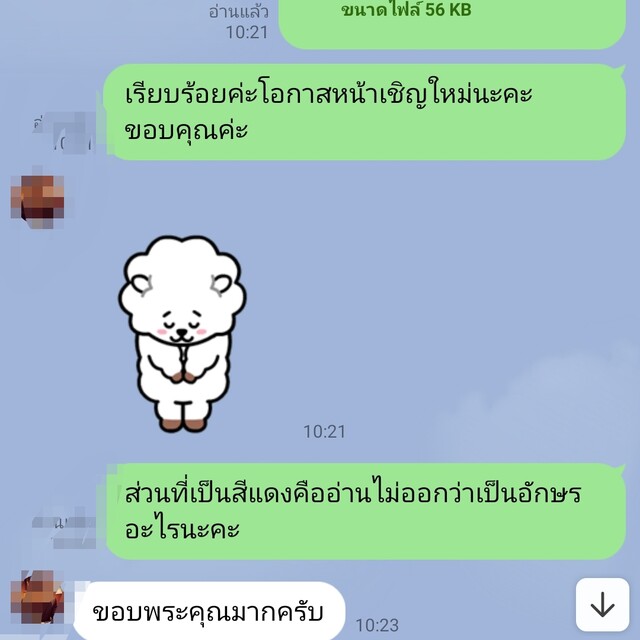This screenshot has width=640, height=640.
Task: Open the bowing white sheep sticker
Action: pos(180,332)
